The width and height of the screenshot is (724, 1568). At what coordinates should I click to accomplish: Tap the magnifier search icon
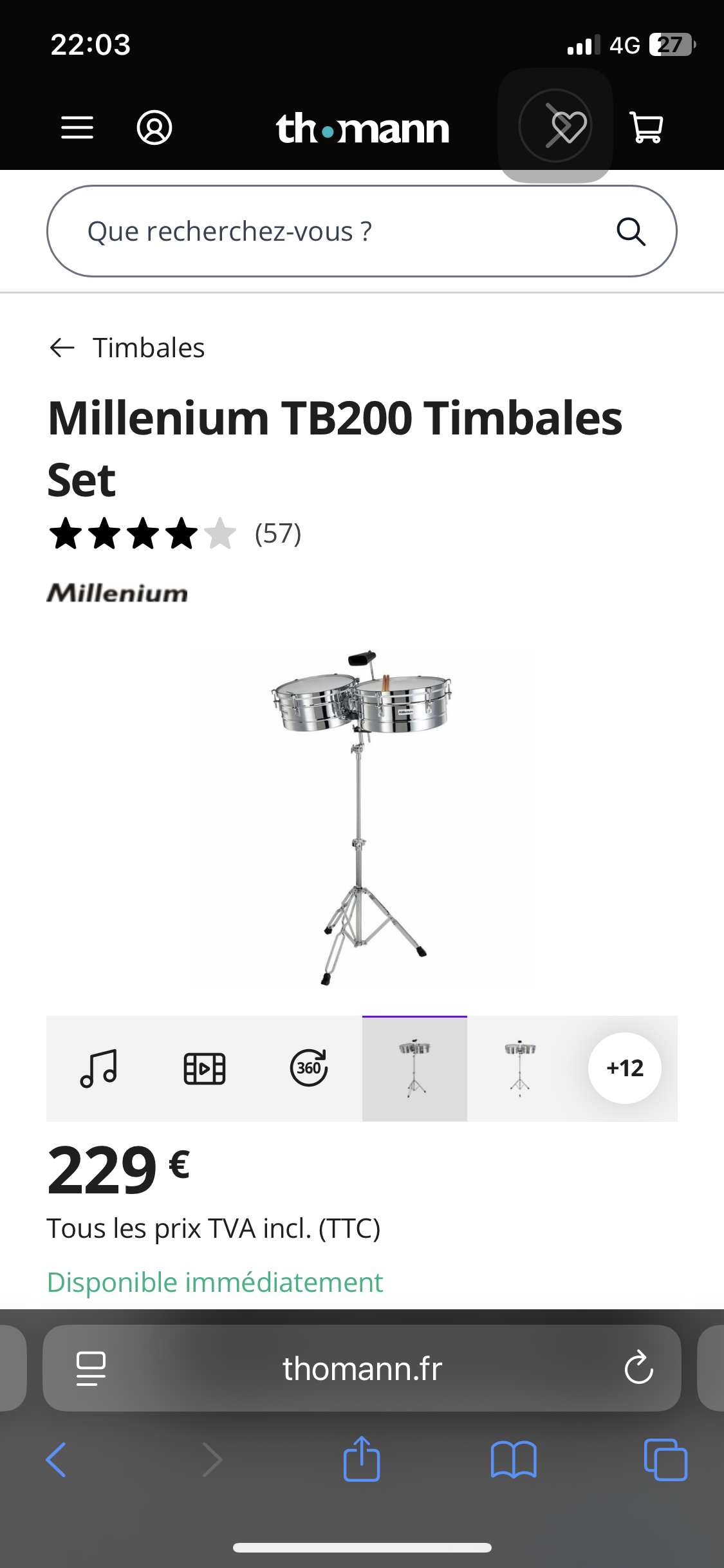point(631,231)
